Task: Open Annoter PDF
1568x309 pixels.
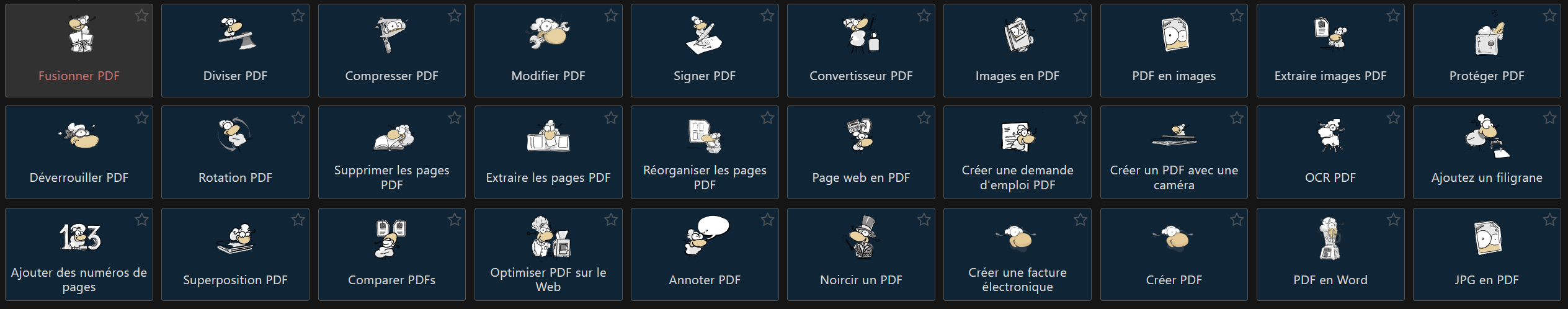Action: [x=705, y=254]
